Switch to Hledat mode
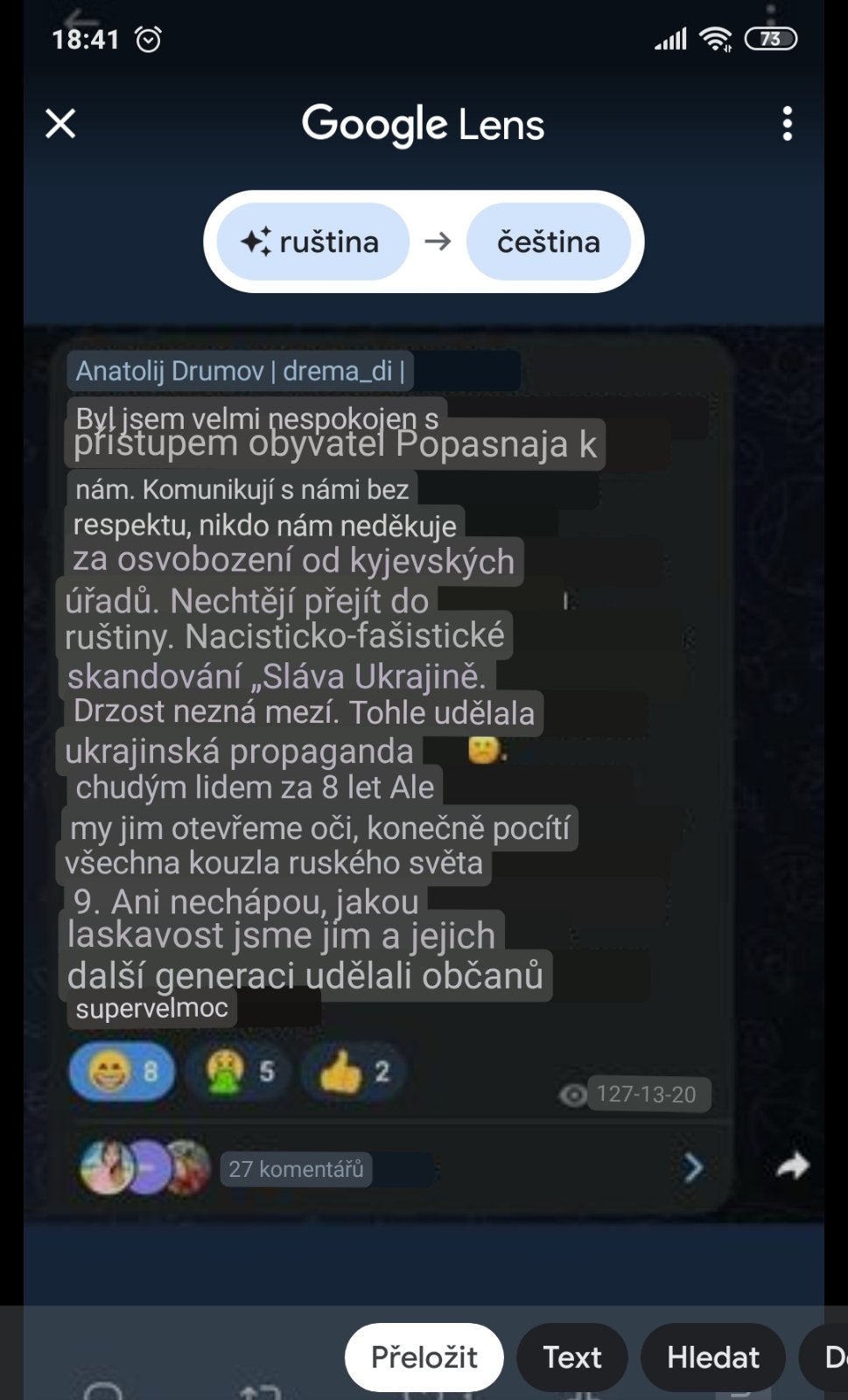Image resolution: width=848 pixels, height=1400 pixels. coord(712,1357)
